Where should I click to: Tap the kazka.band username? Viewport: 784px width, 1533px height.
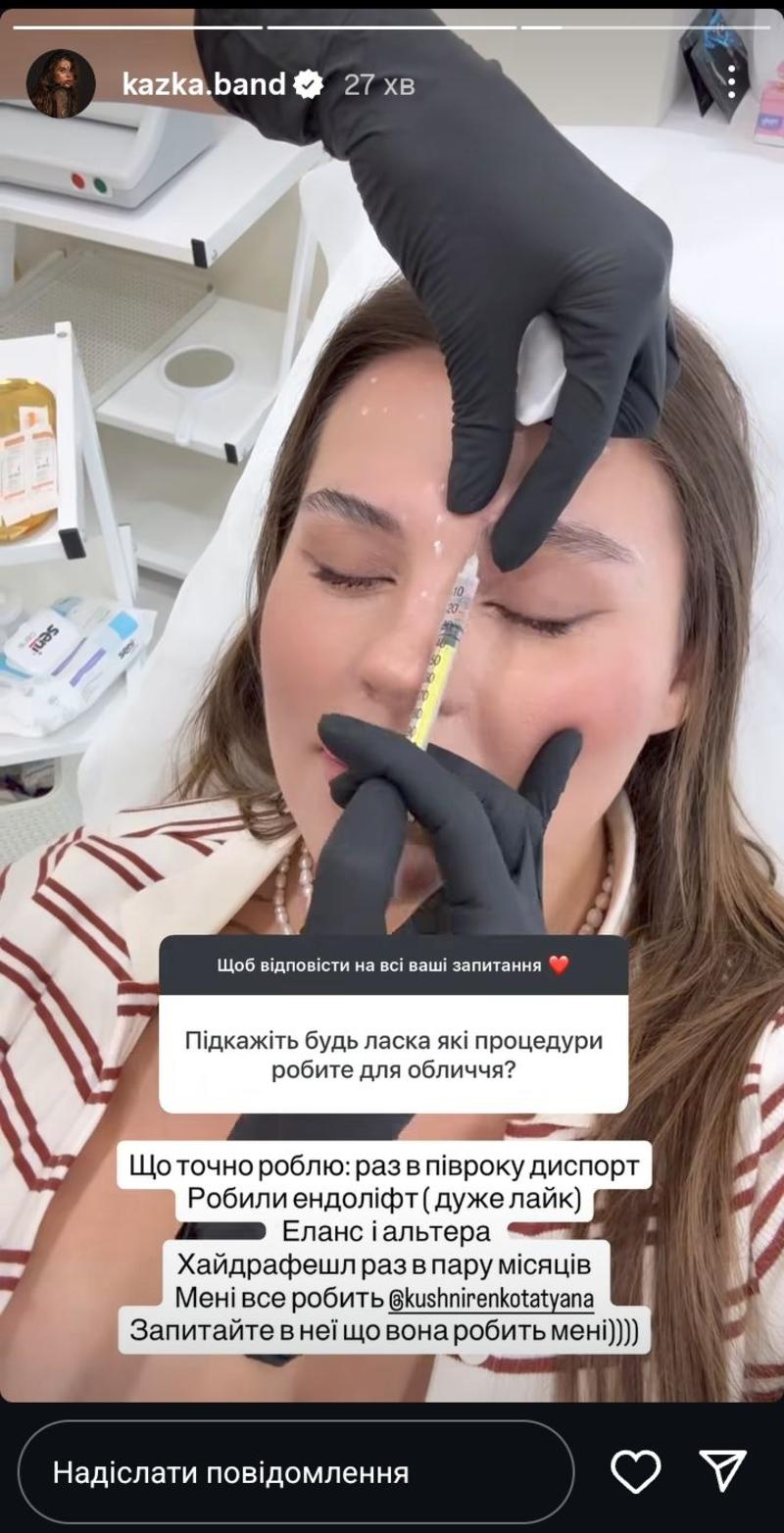pyautogui.click(x=204, y=85)
